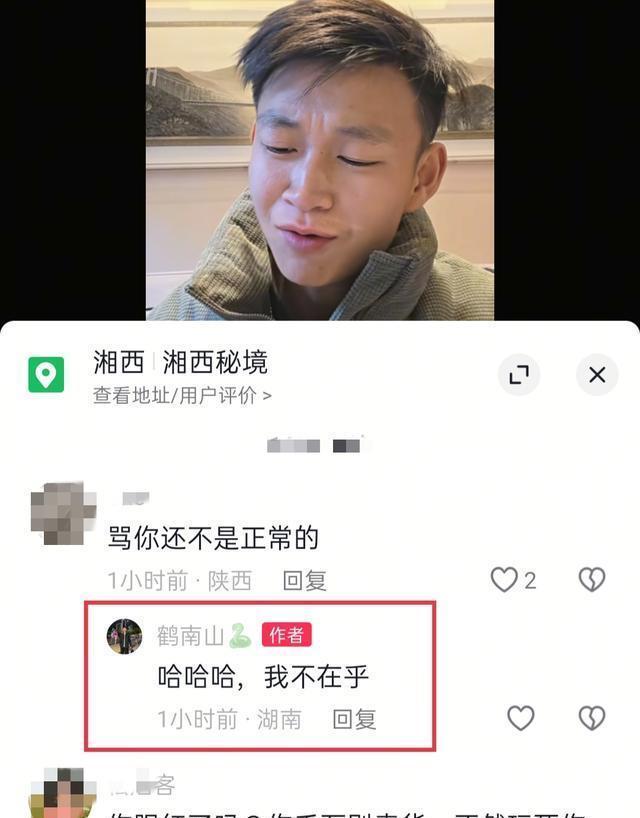The height and width of the screenshot is (818, 640).
Task: Open 鹤南山's profile avatar
Action: pyautogui.click(x=125, y=636)
